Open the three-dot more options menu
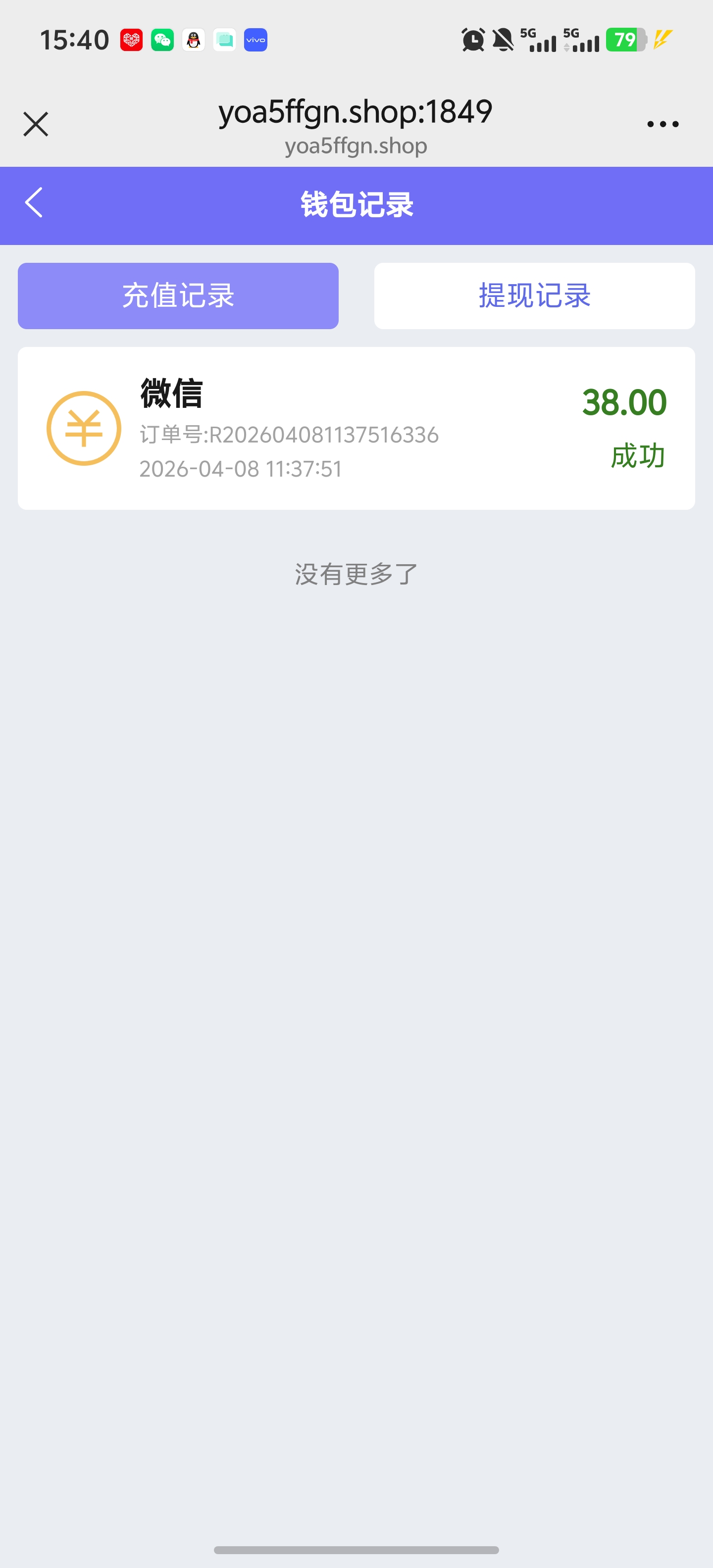The image size is (713, 1568). point(663,124)
